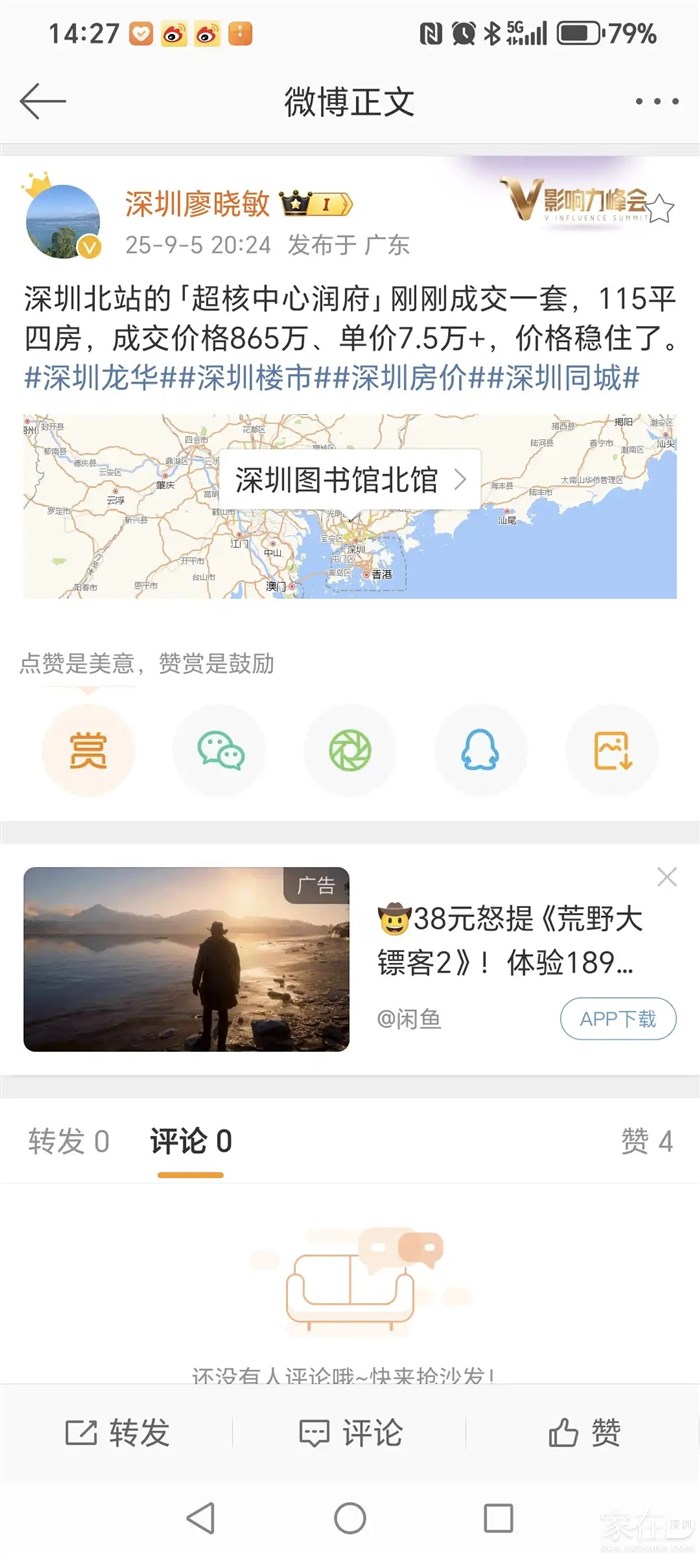Viewport: 700px width, 1555px height.
Task: Switch to the 转发 tab
Action: pyautogui.click(x=68, y=1142)
